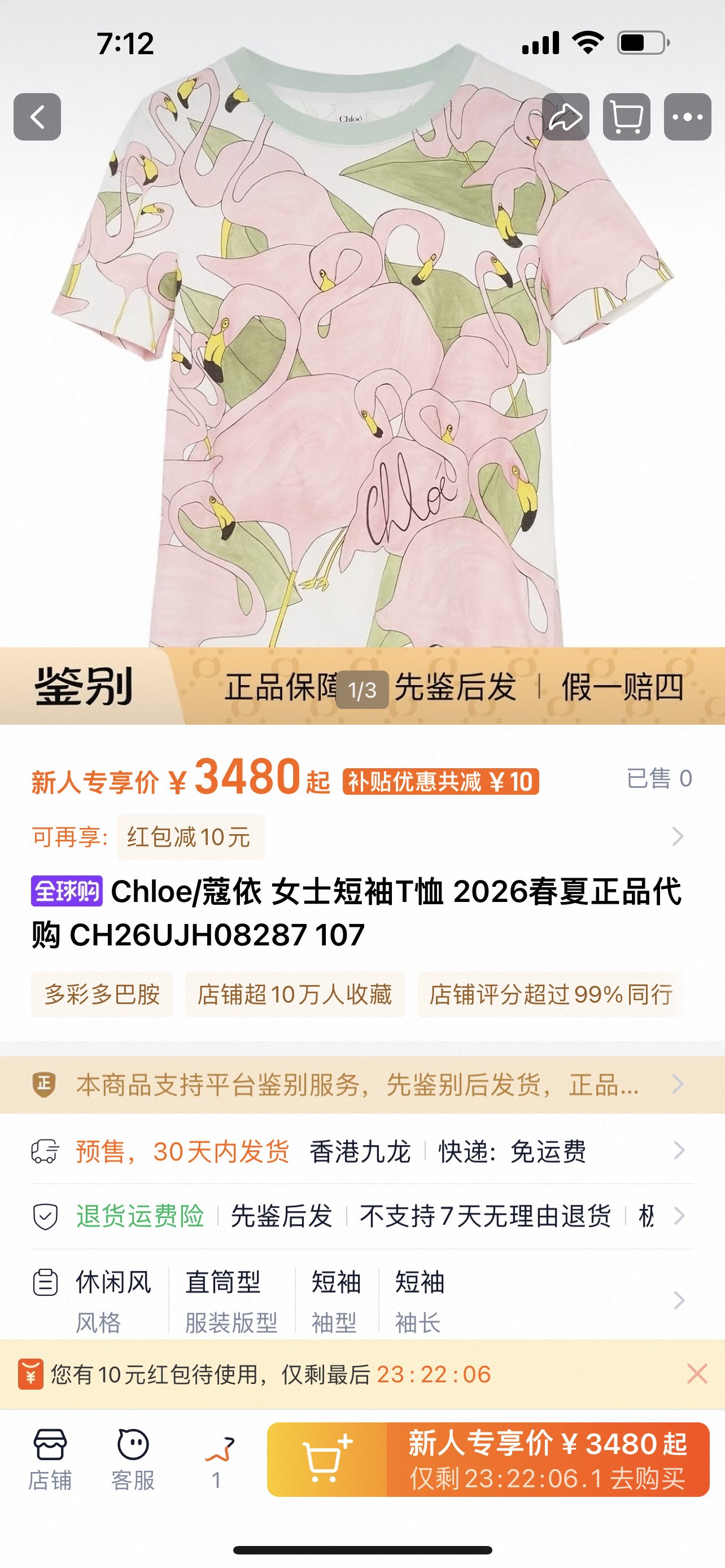725x1568 pixels.
Task: Dismiss the 10元红包 reminder banner
Action: coord(696,1374)
